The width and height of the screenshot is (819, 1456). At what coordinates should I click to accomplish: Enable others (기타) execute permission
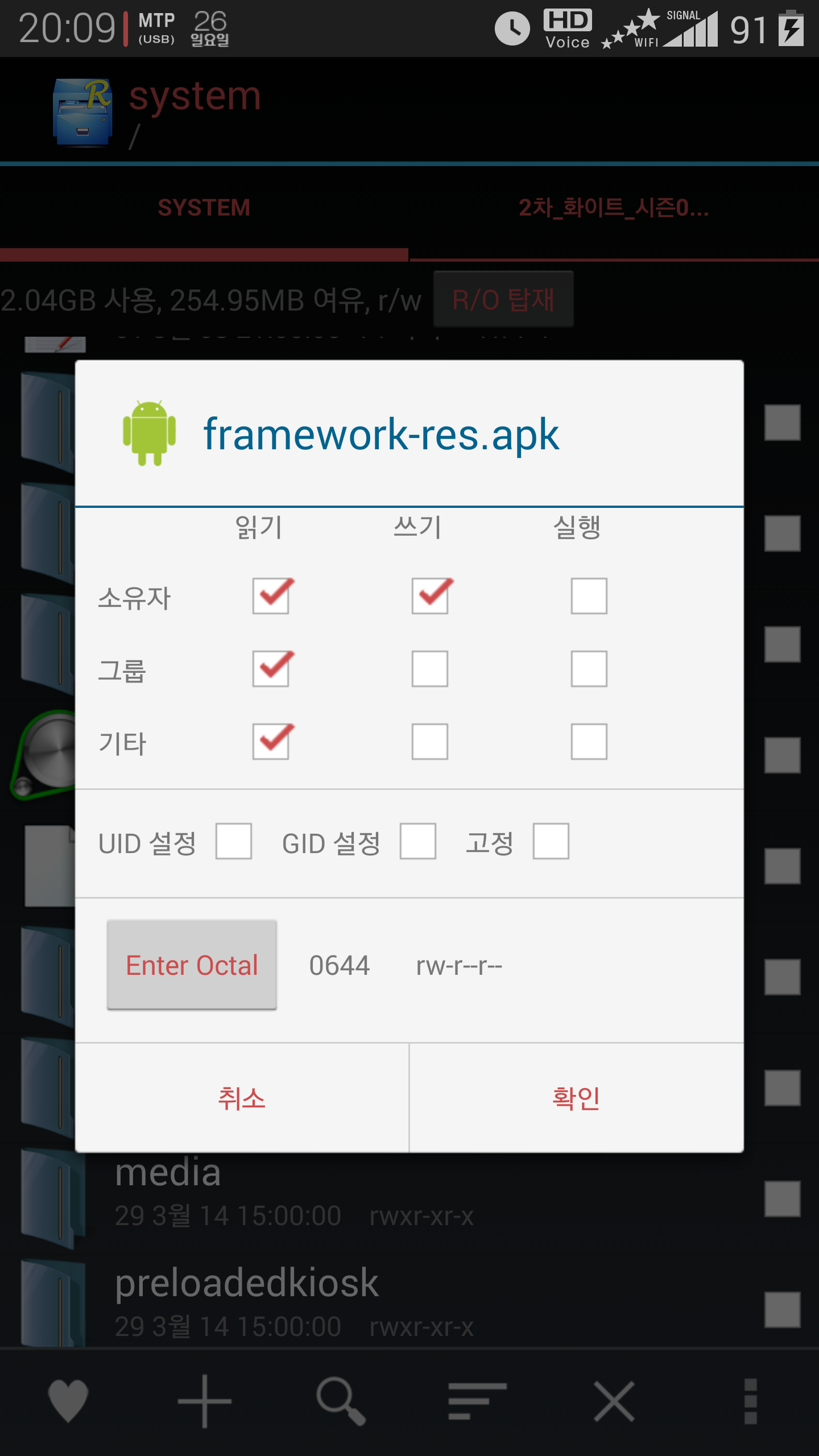click(x=589, y=741)
